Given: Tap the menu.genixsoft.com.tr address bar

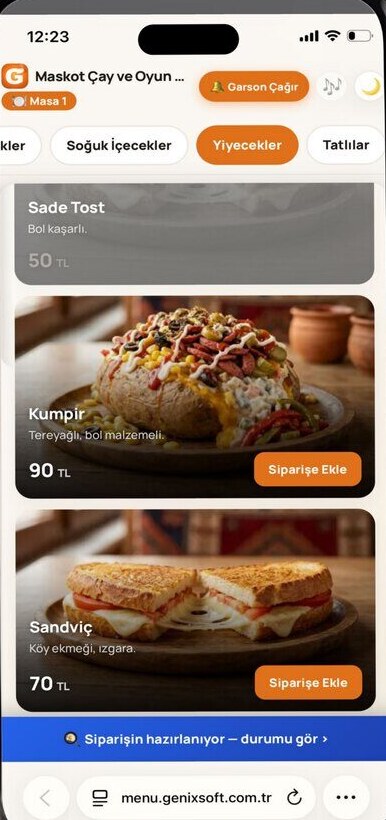Looking at the screenshot, I should 196,798.
